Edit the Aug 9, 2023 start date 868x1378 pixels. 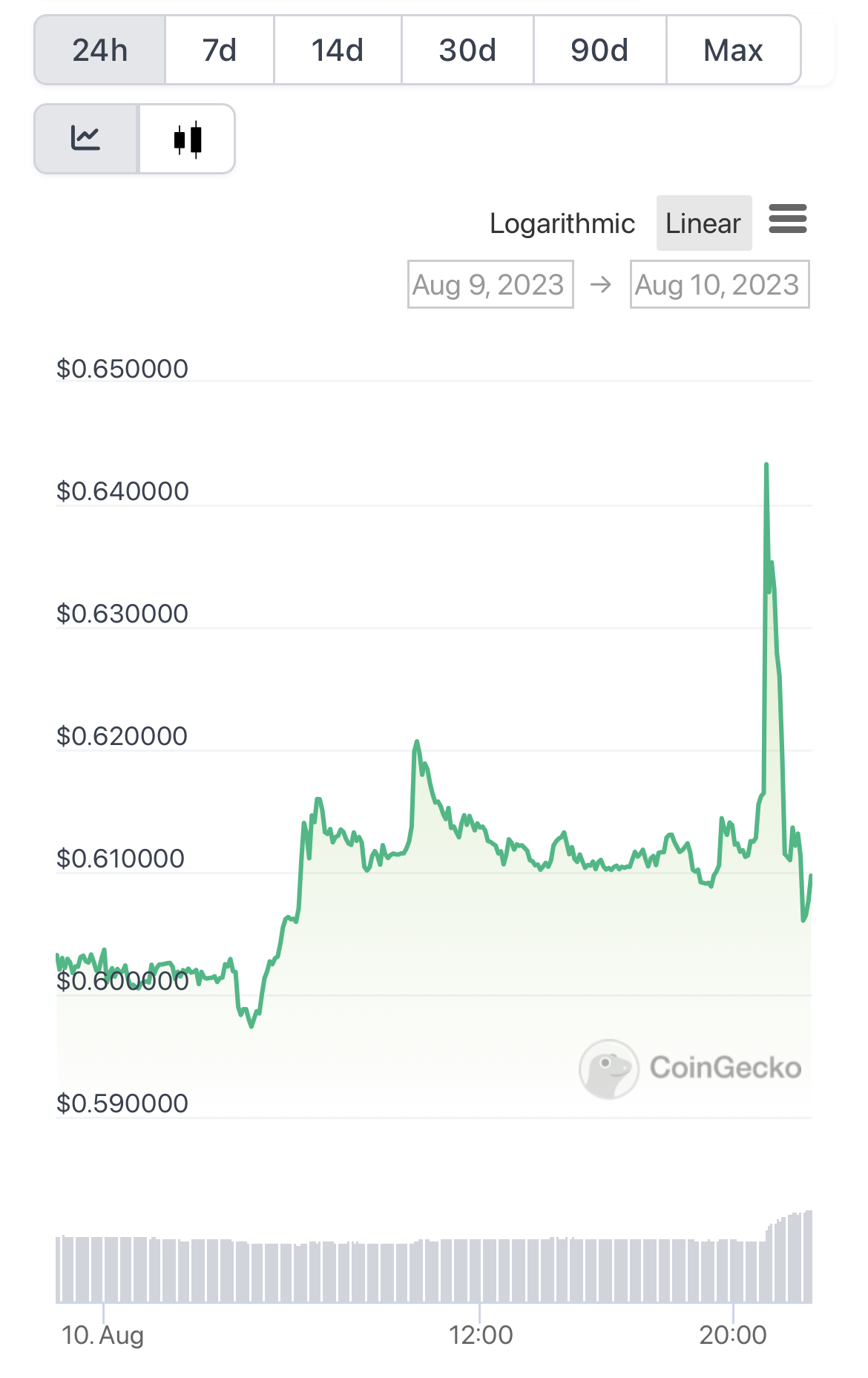coord(490,284)
